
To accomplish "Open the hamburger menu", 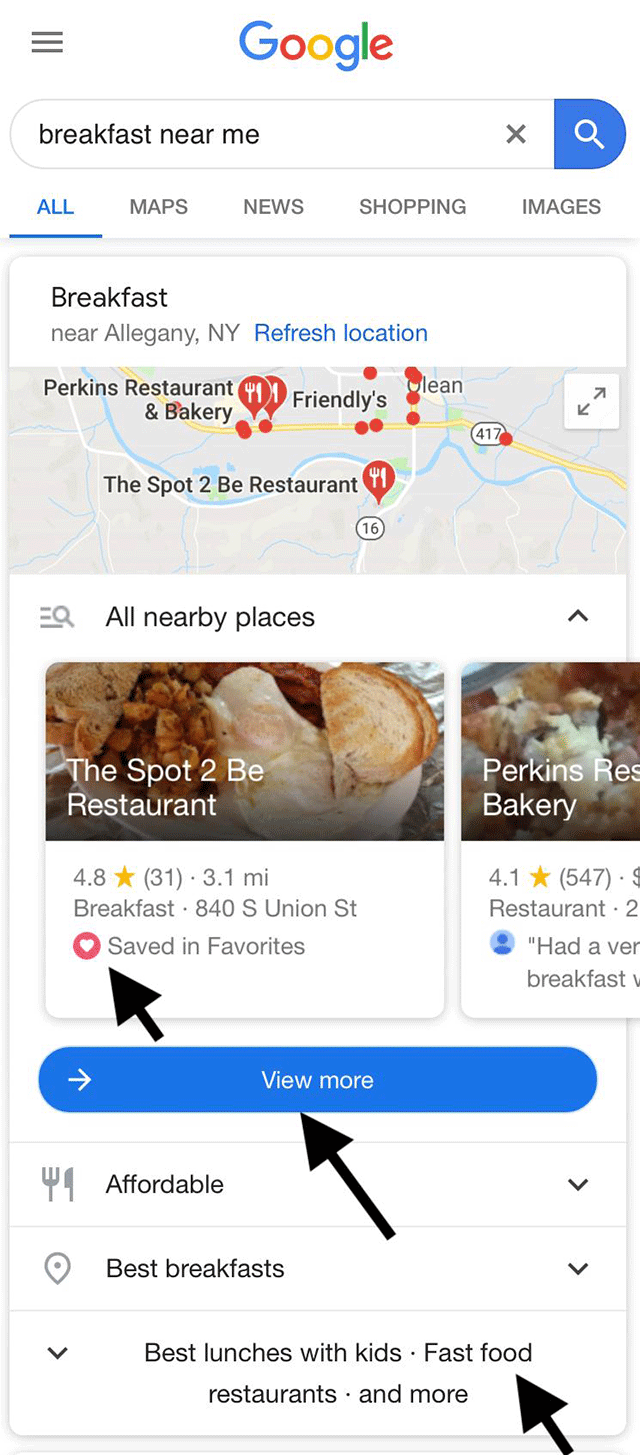I will pos(47,42).
